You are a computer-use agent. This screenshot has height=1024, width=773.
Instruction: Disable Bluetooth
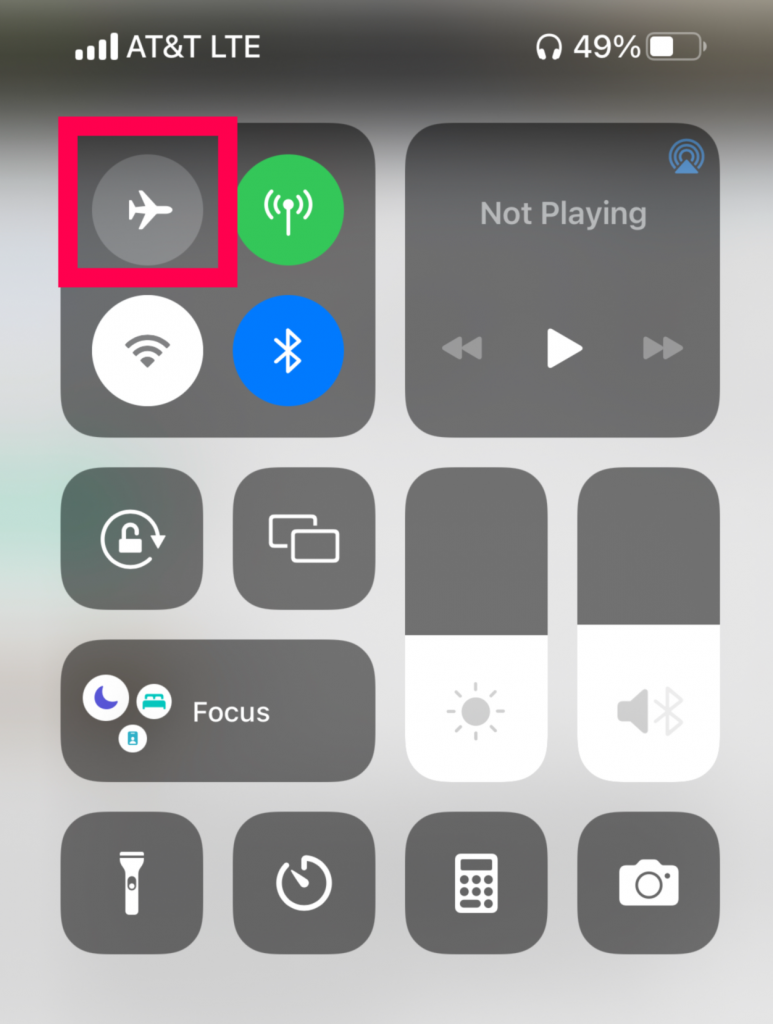288,350
